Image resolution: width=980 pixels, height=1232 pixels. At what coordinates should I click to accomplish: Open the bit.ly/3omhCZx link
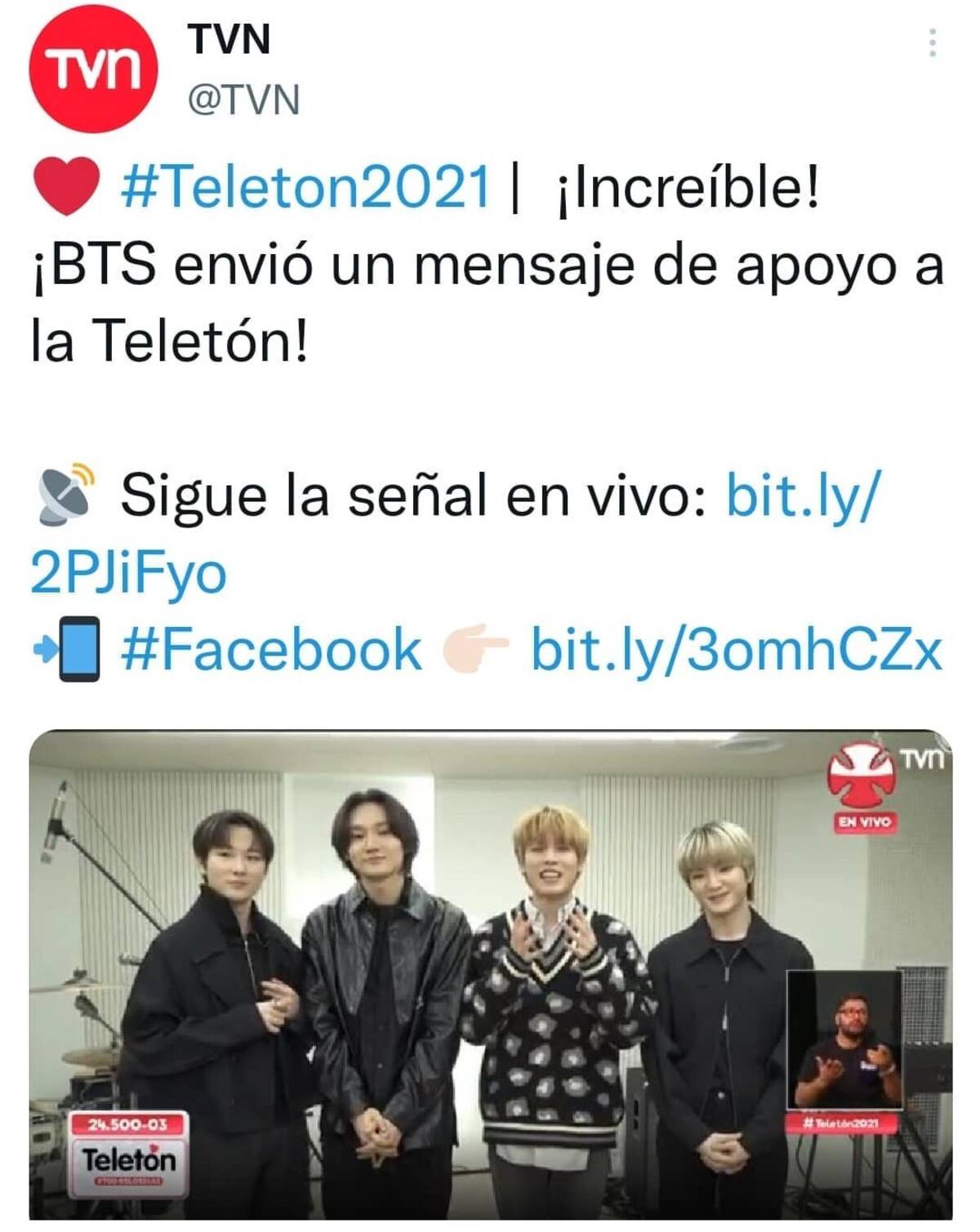click(x=736, y=650)
